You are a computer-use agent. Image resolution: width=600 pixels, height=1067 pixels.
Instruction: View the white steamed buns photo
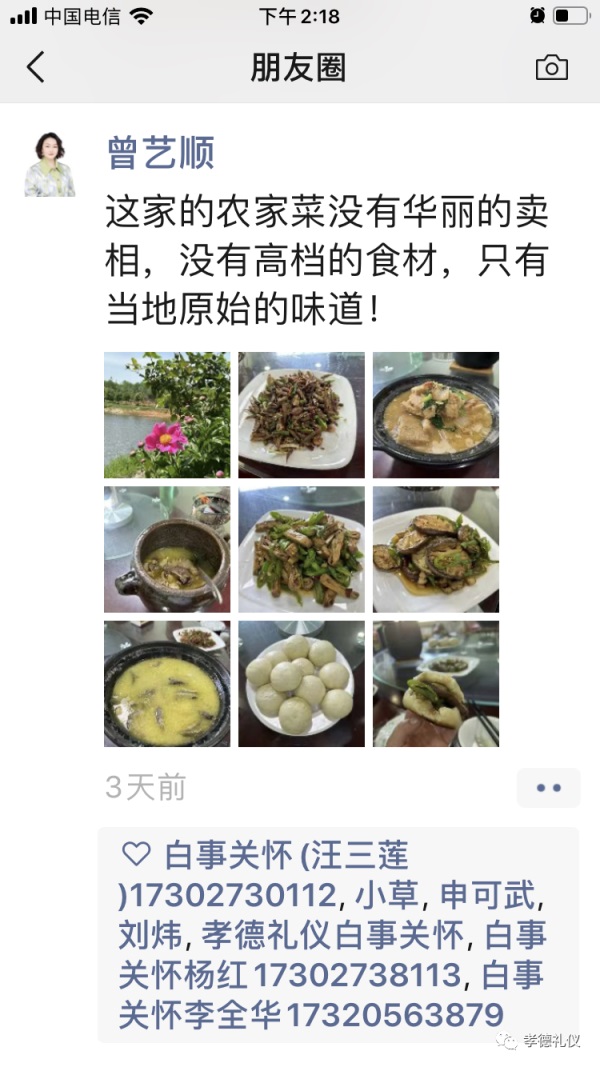(301, 684)
